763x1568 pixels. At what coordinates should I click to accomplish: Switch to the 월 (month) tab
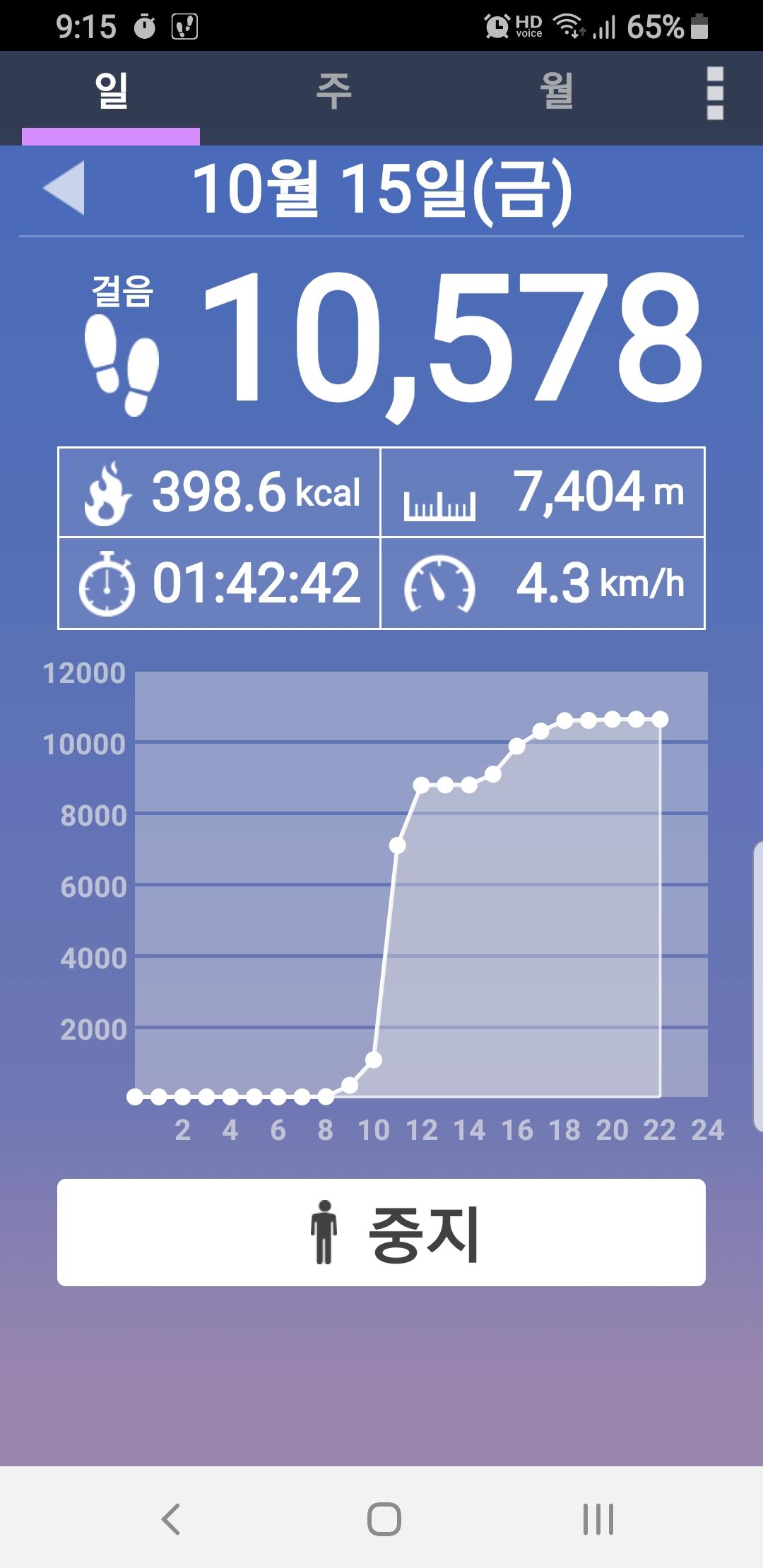point(556,92)
